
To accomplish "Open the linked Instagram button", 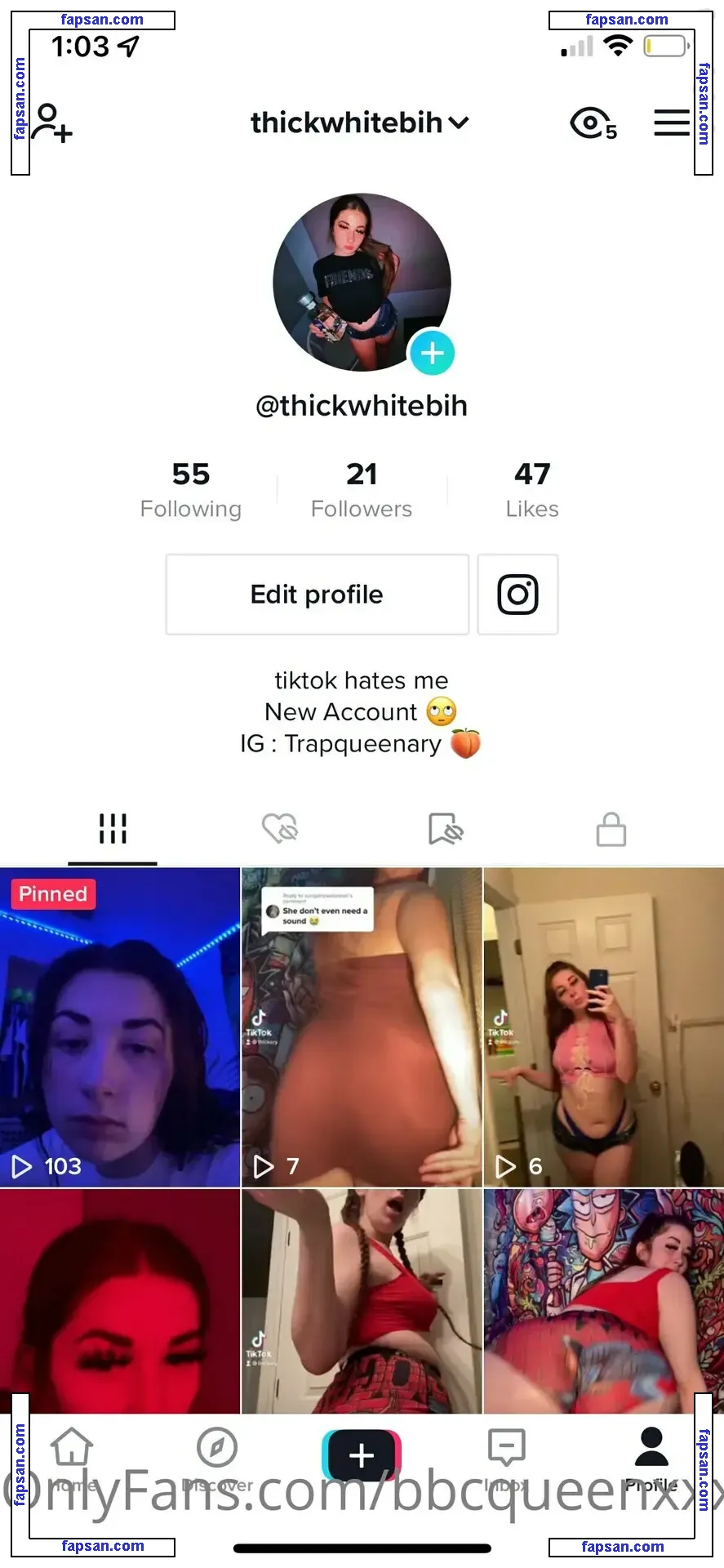I will point(517,595).
